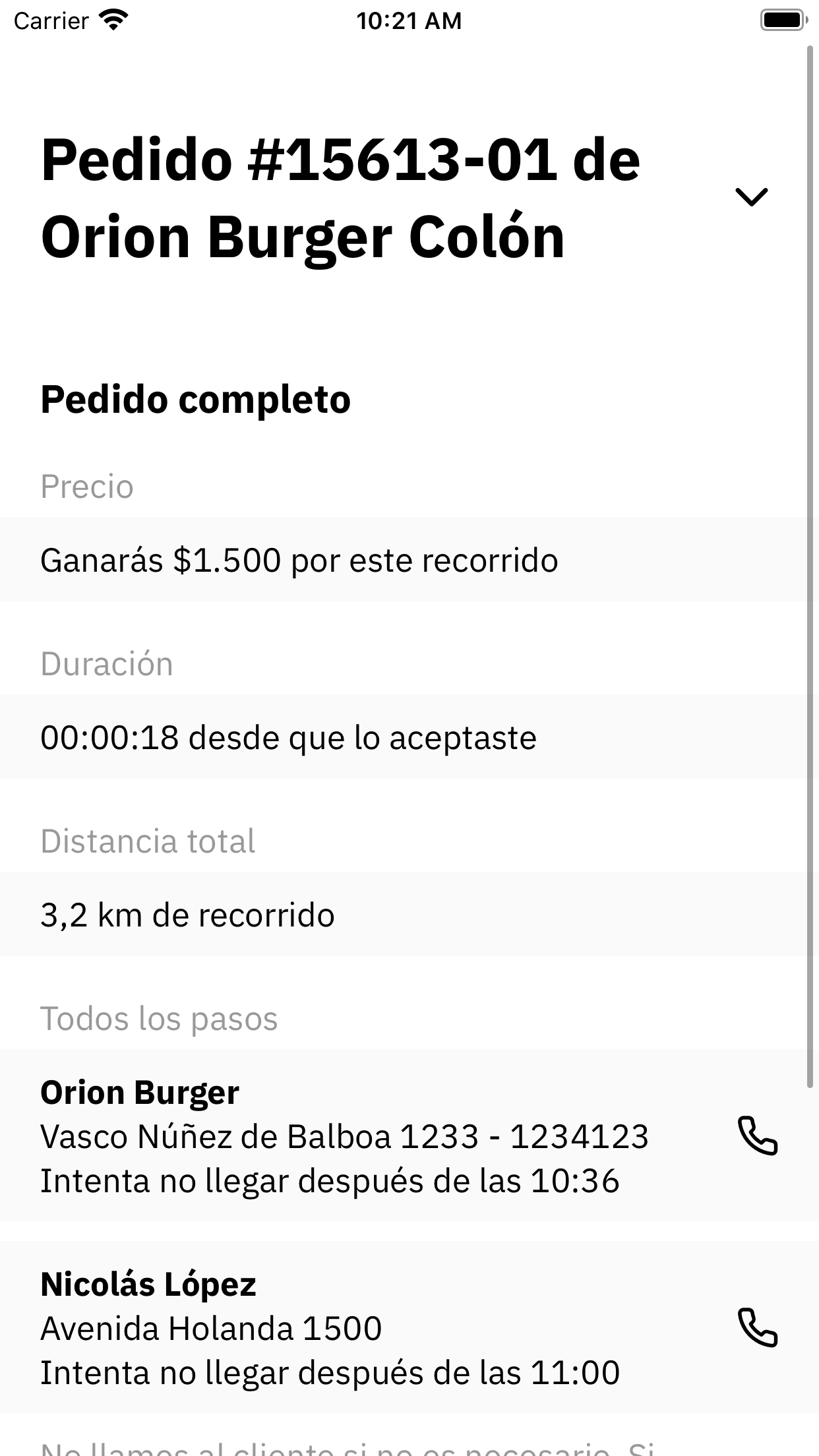This screenshot has width=819, height=1456.
Task: Collapse the Pedido #15613-01 details chevron
Action: pyautogui.click(x=751, y=197)
